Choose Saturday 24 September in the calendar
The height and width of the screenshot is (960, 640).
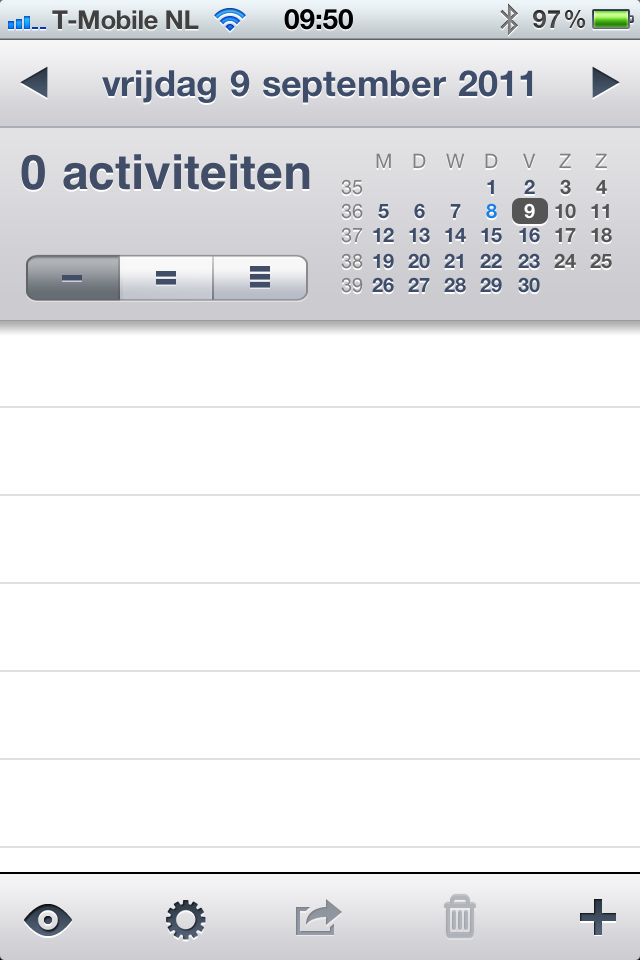pos(565,261)
